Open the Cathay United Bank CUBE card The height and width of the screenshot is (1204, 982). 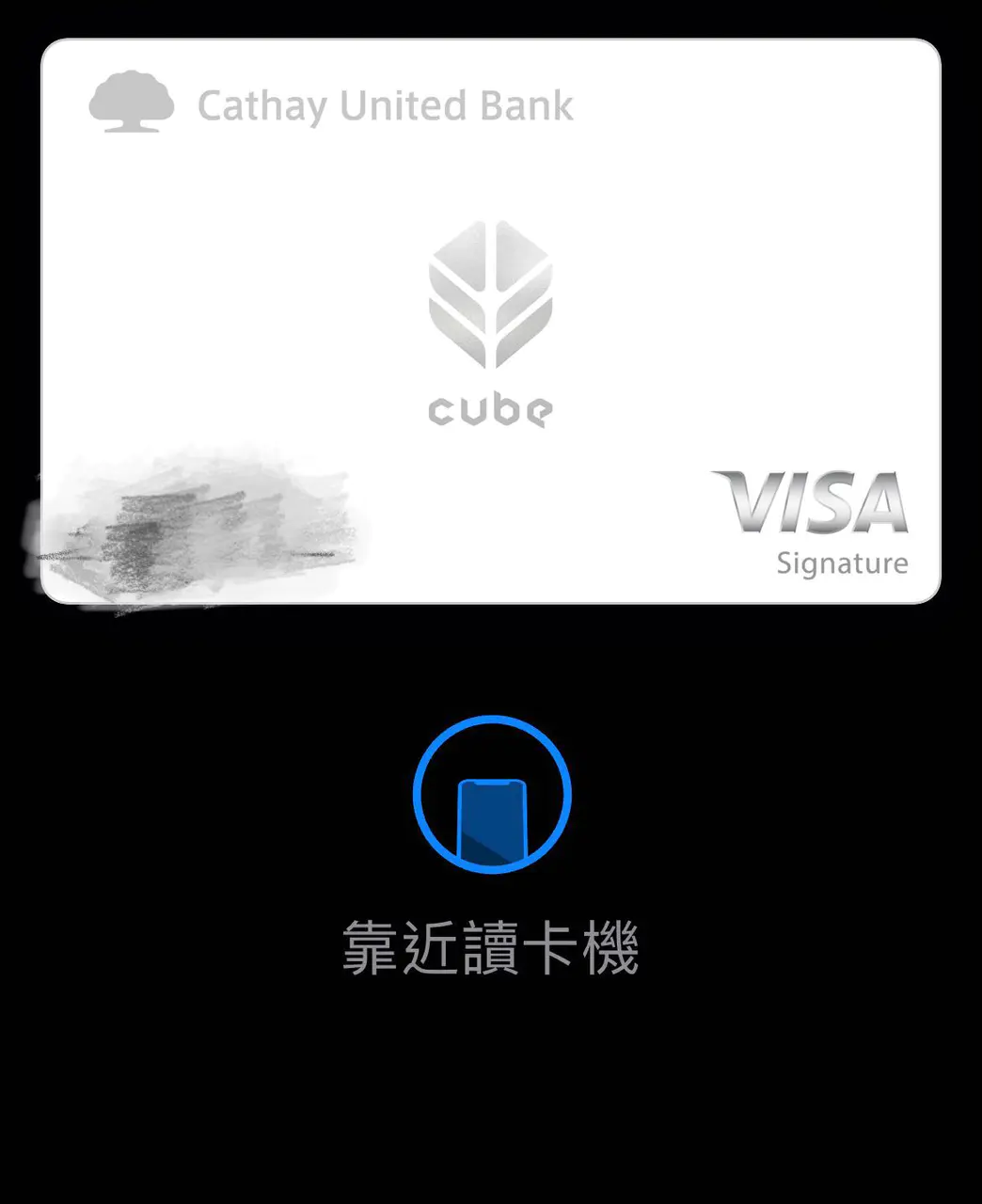pyautogui.click(x=490, y=321)
